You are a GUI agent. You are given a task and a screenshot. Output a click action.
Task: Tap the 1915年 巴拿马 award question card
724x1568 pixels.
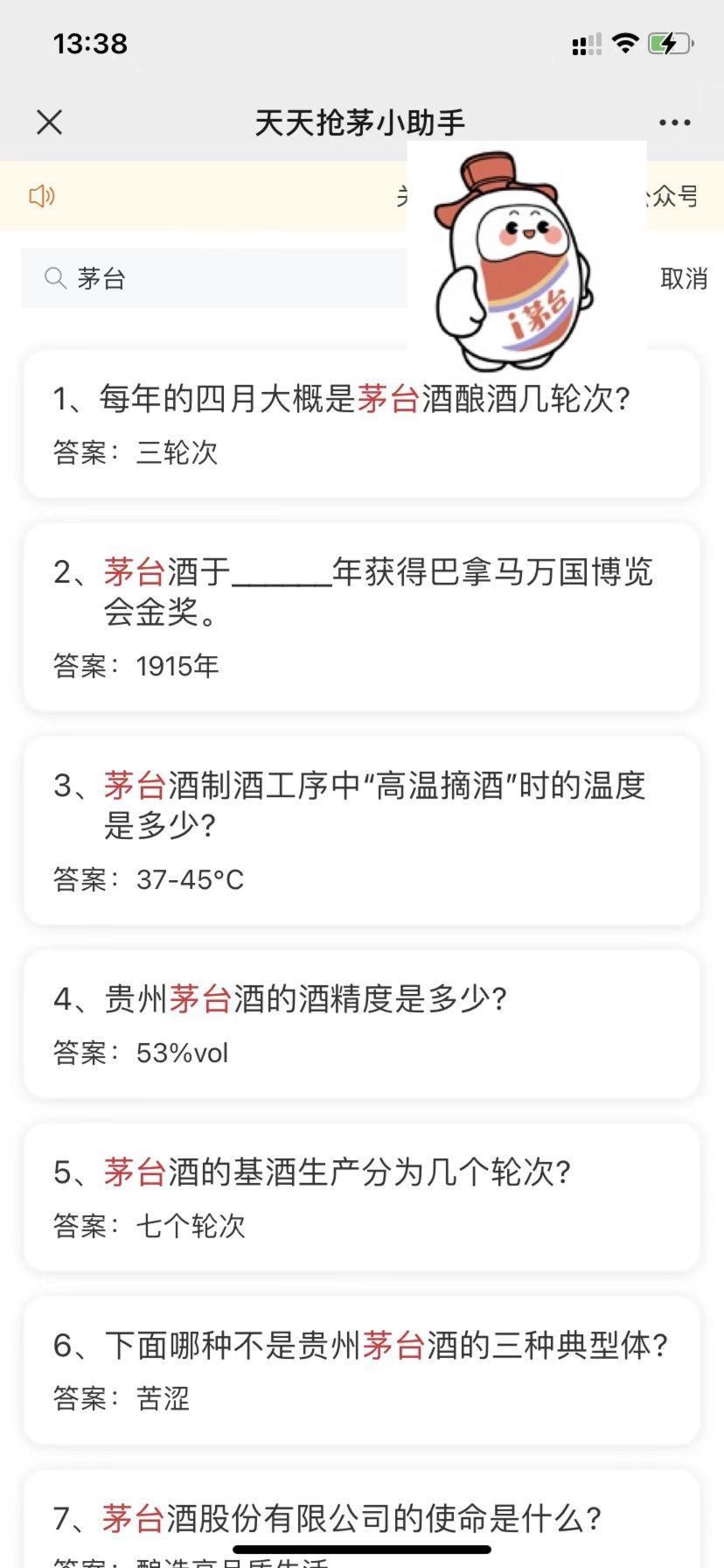362,612
